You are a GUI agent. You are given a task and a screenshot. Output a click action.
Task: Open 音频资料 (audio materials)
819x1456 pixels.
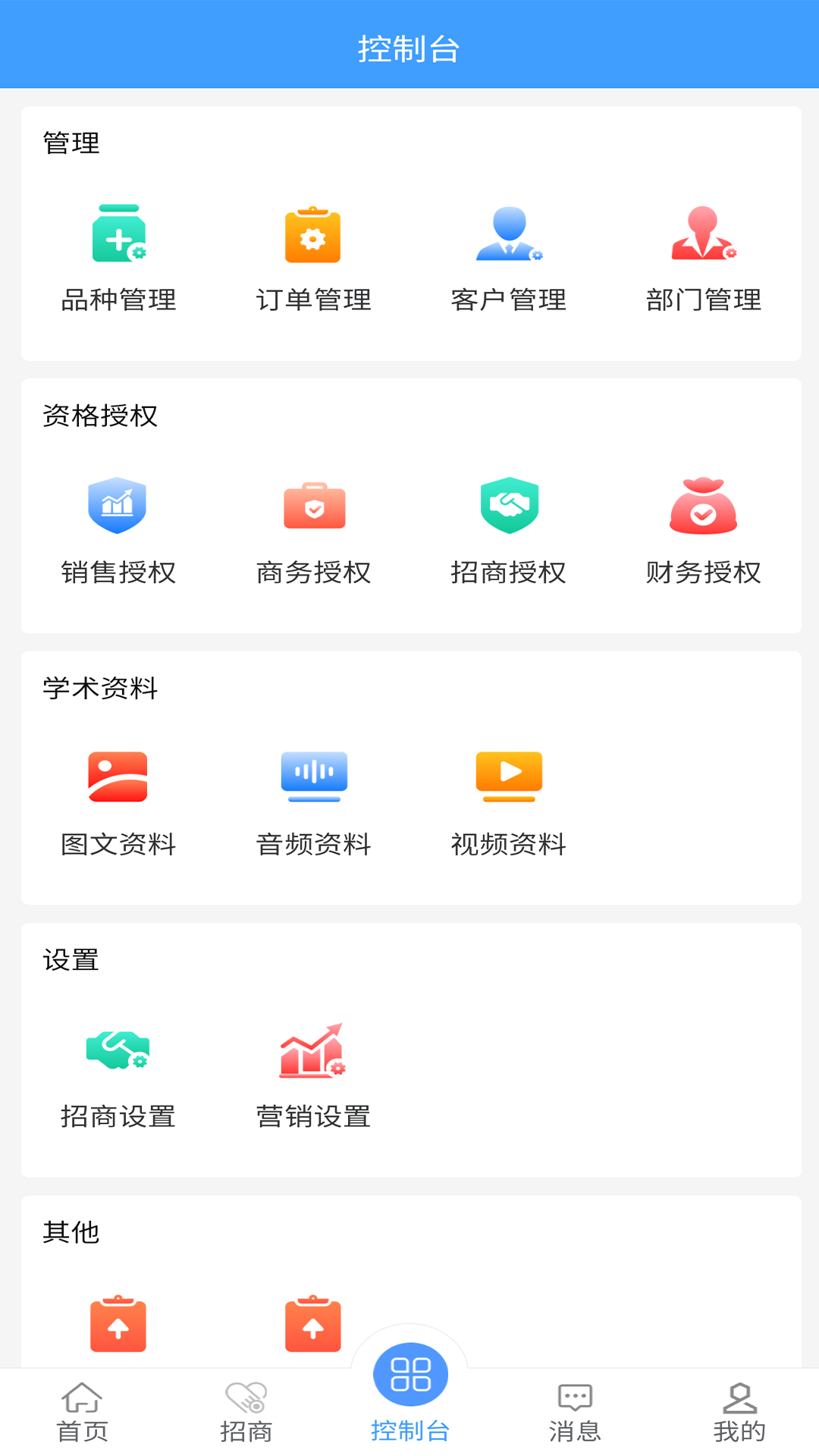[313, 802]
